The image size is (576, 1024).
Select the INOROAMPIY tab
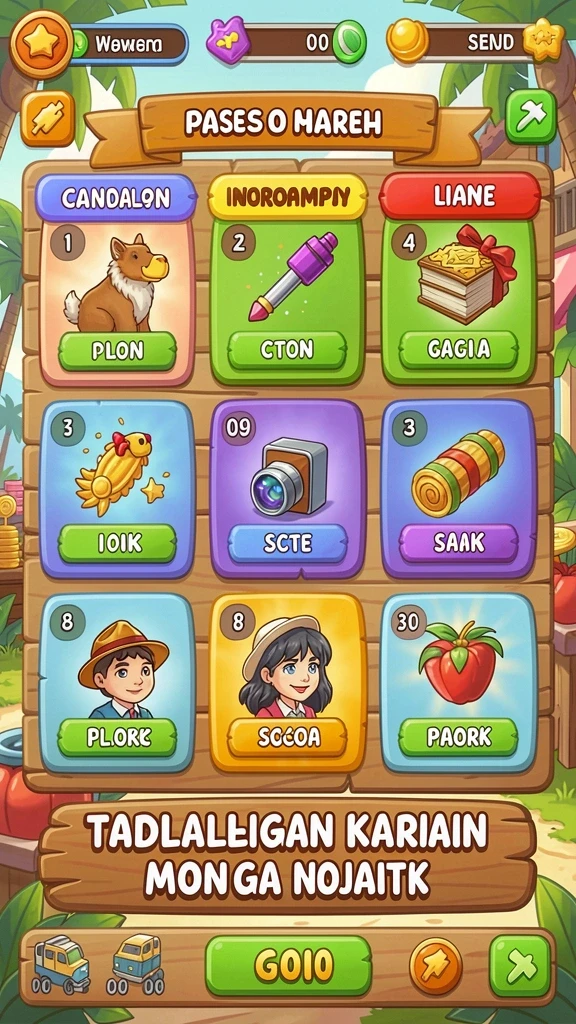coord(287,197)
